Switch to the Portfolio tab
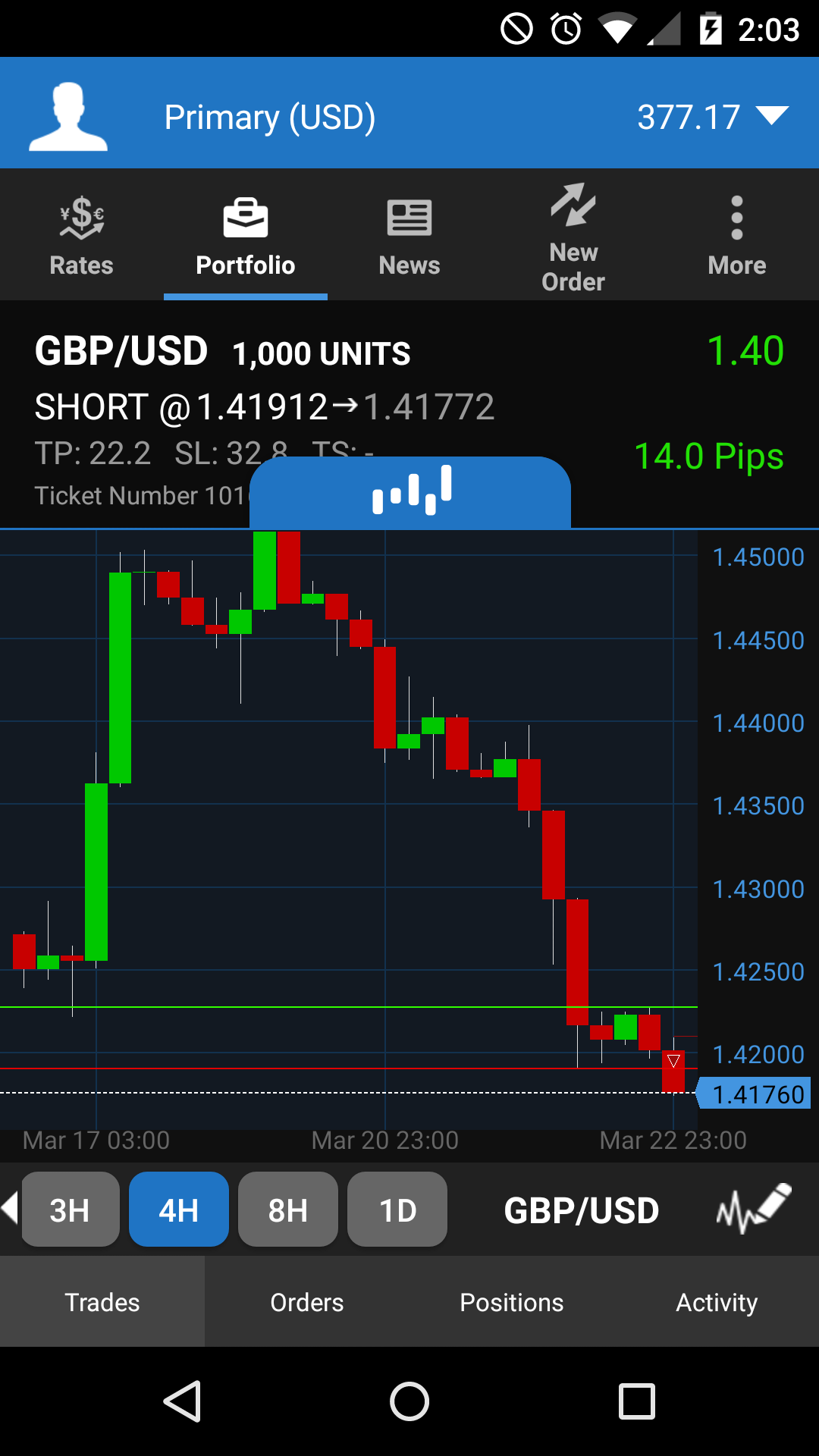This screenshot has width=819, height=1456. [x=245, y=234]
